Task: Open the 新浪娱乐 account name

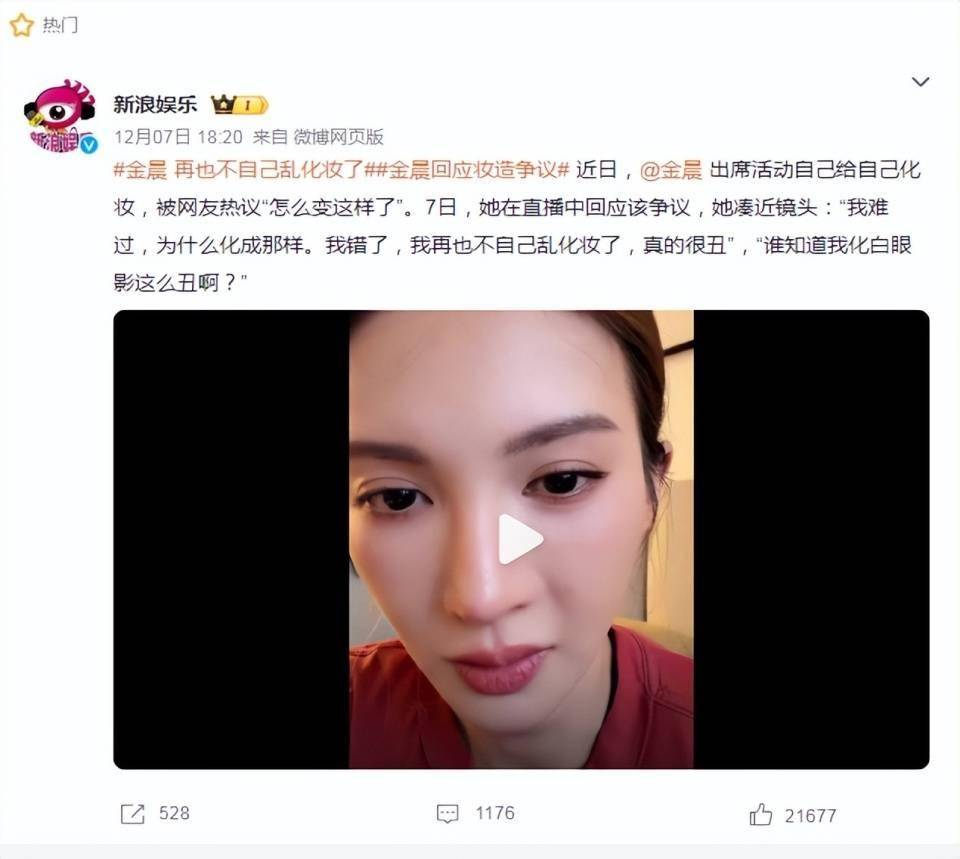Action: (x=155, y=105)
